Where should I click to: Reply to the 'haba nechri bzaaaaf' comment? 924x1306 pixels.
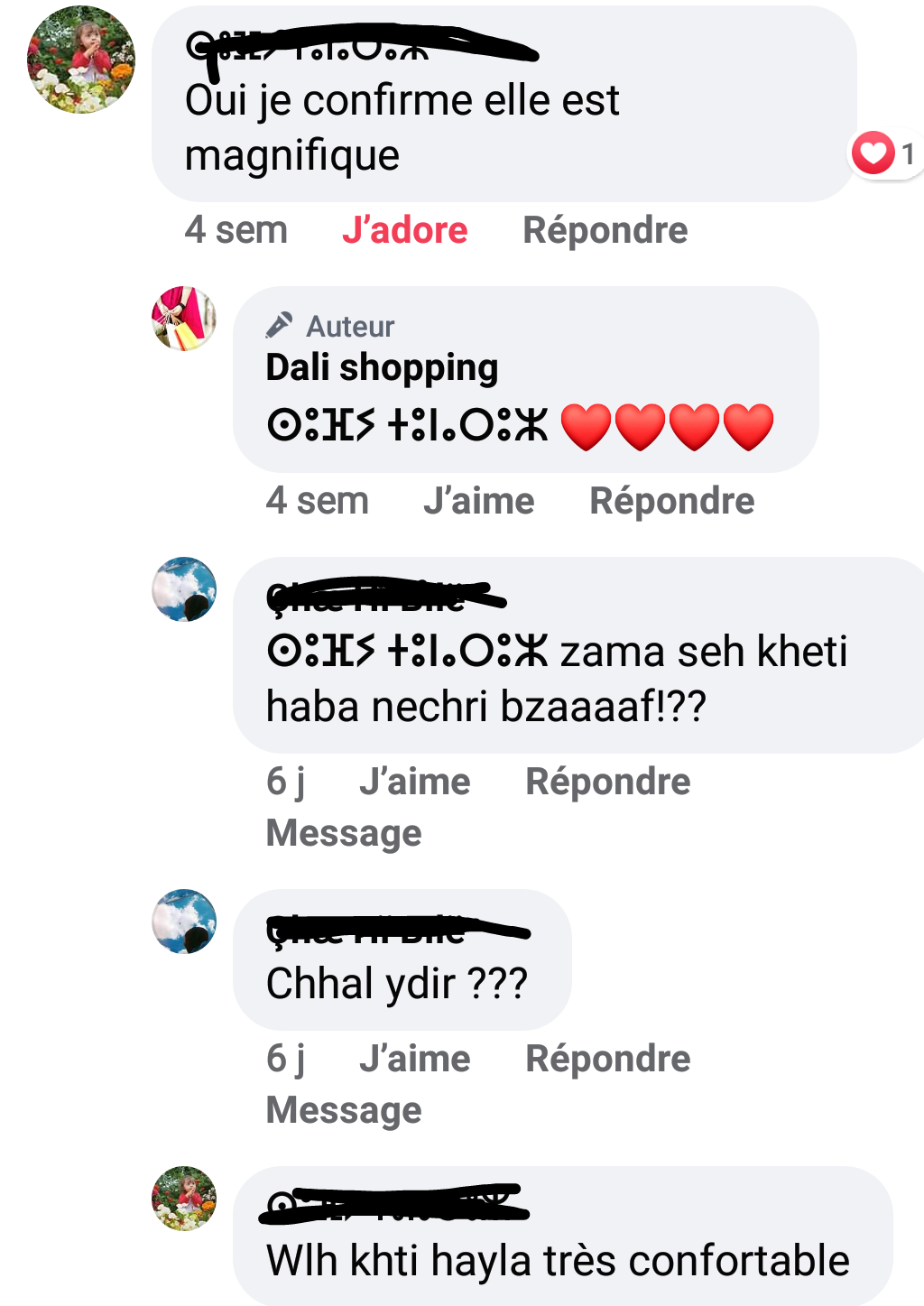pos(607,782)
